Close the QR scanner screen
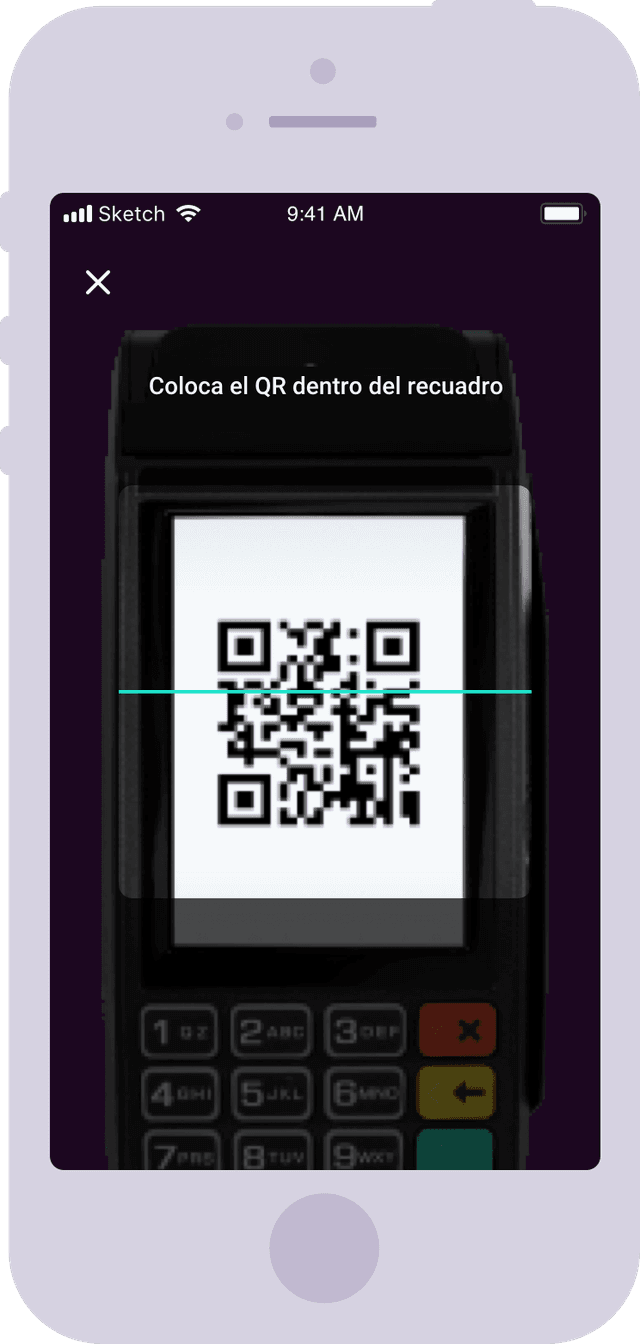The width and height of the screenshot is (640, 1344). [x=98, y=282]
